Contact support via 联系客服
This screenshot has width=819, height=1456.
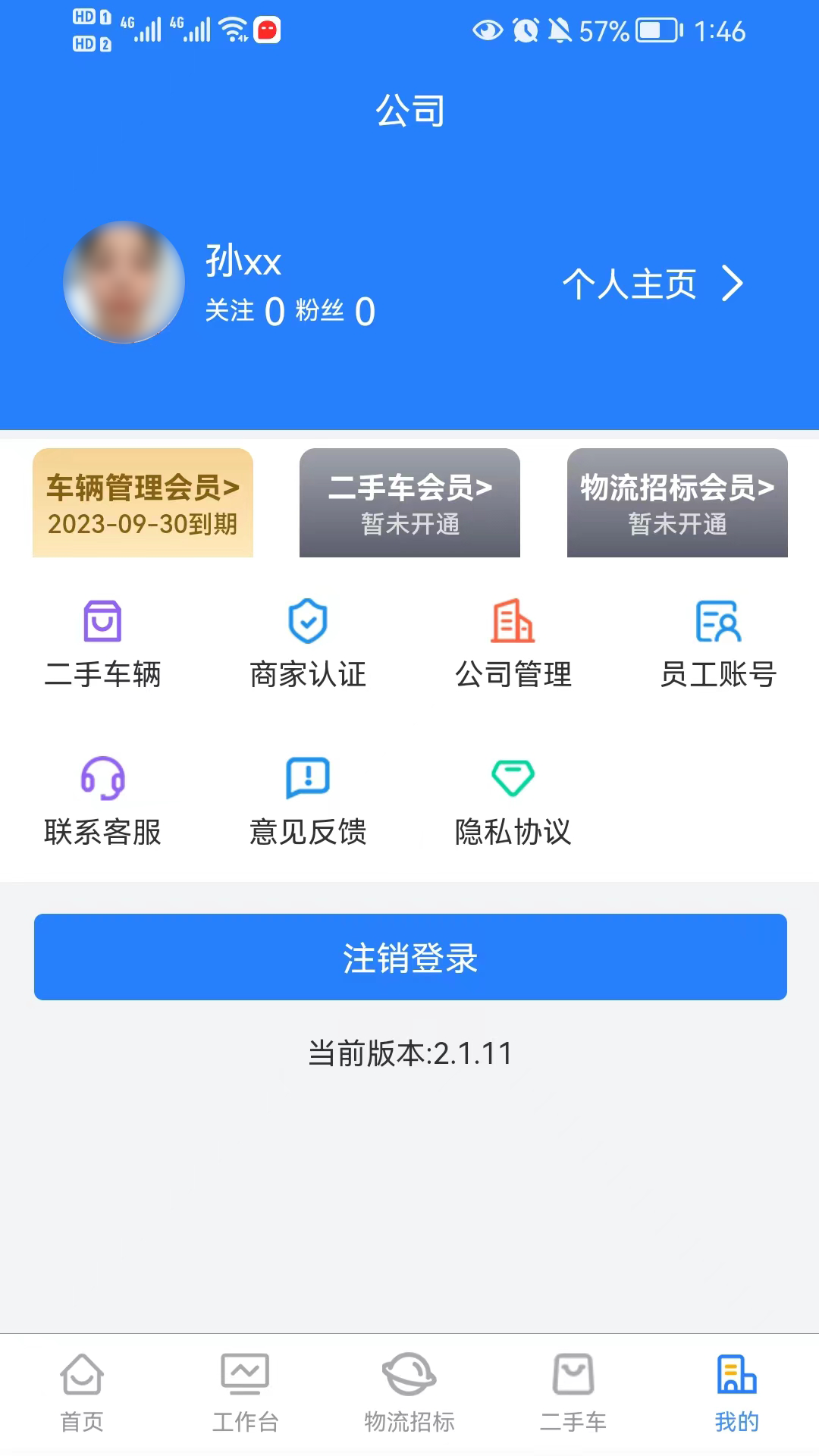point(102,801)
